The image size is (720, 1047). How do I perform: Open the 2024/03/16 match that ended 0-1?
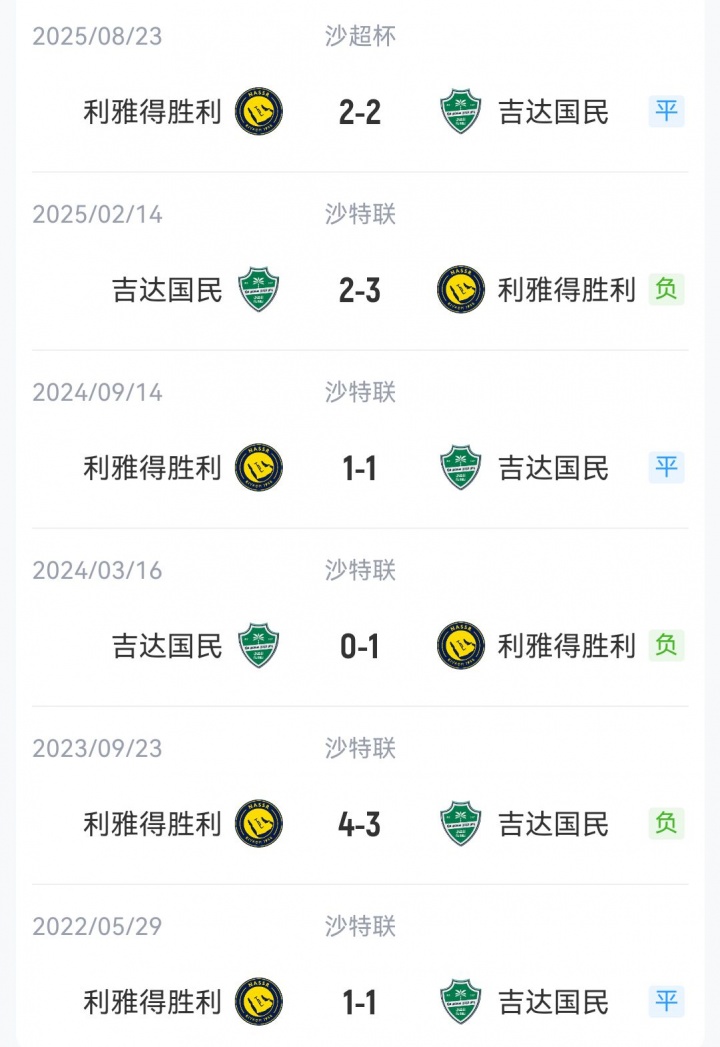pyautogui.click(x=360, y=646)
